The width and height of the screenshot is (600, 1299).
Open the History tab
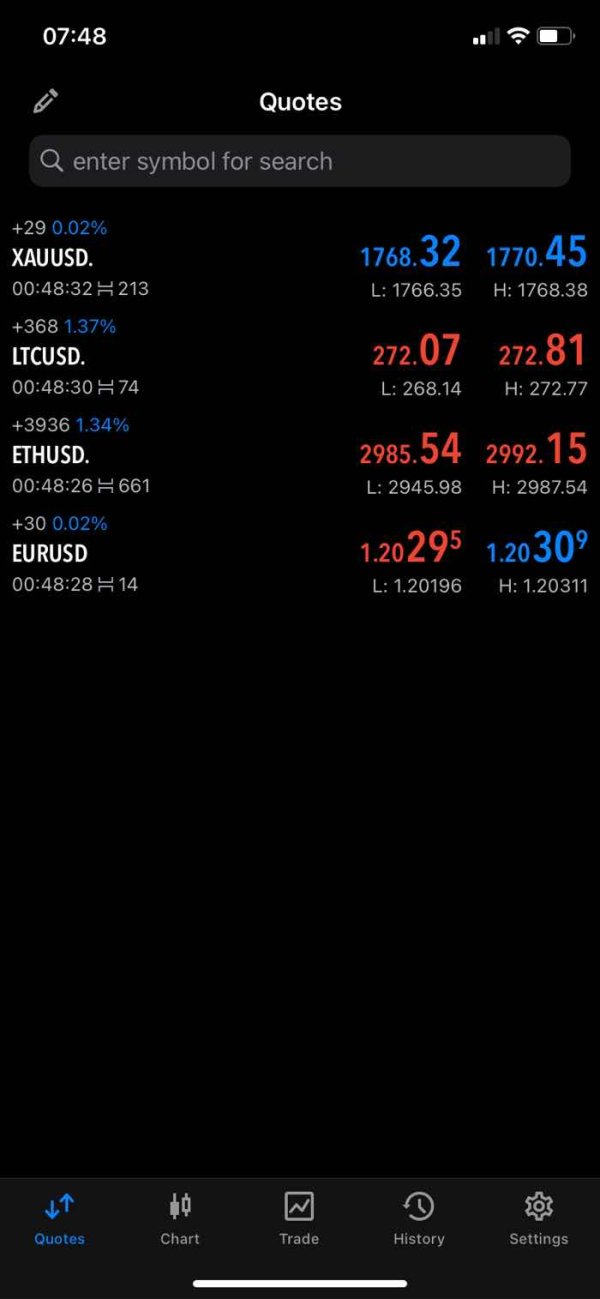click(x=419, y=1219)
